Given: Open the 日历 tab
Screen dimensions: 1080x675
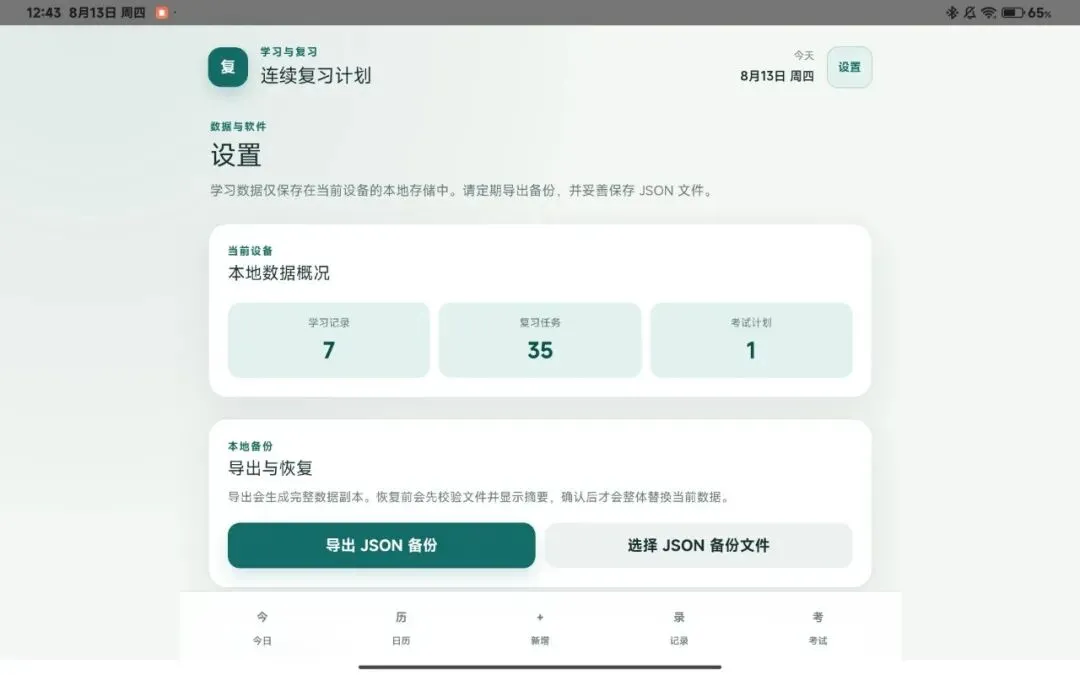Looking at the screenshot, I should [x=401, y=627].
